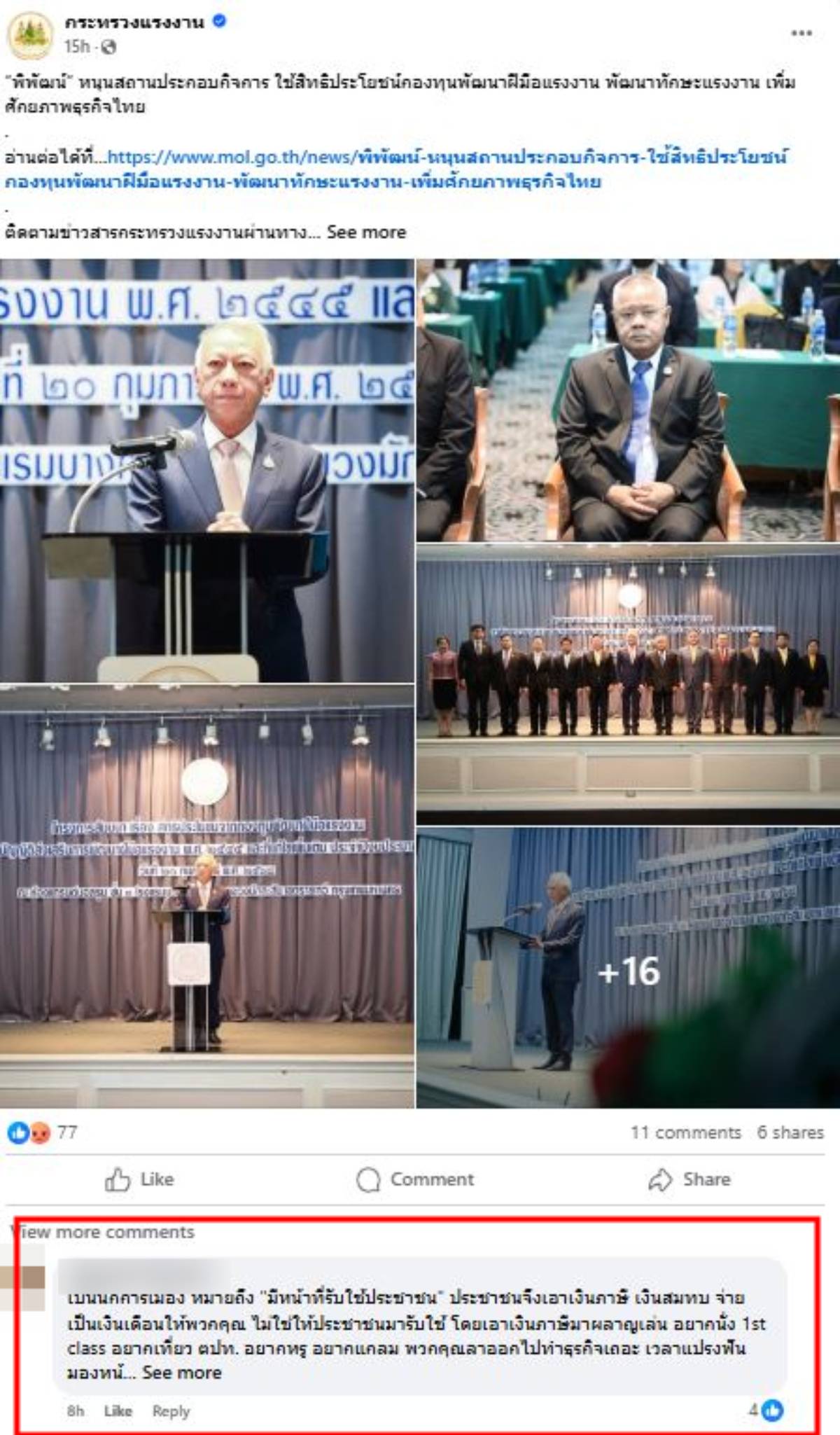This screenshot has width=840, height=1435.
Task: Open the photo of the speaker at the podium
Action: [207, 471]
